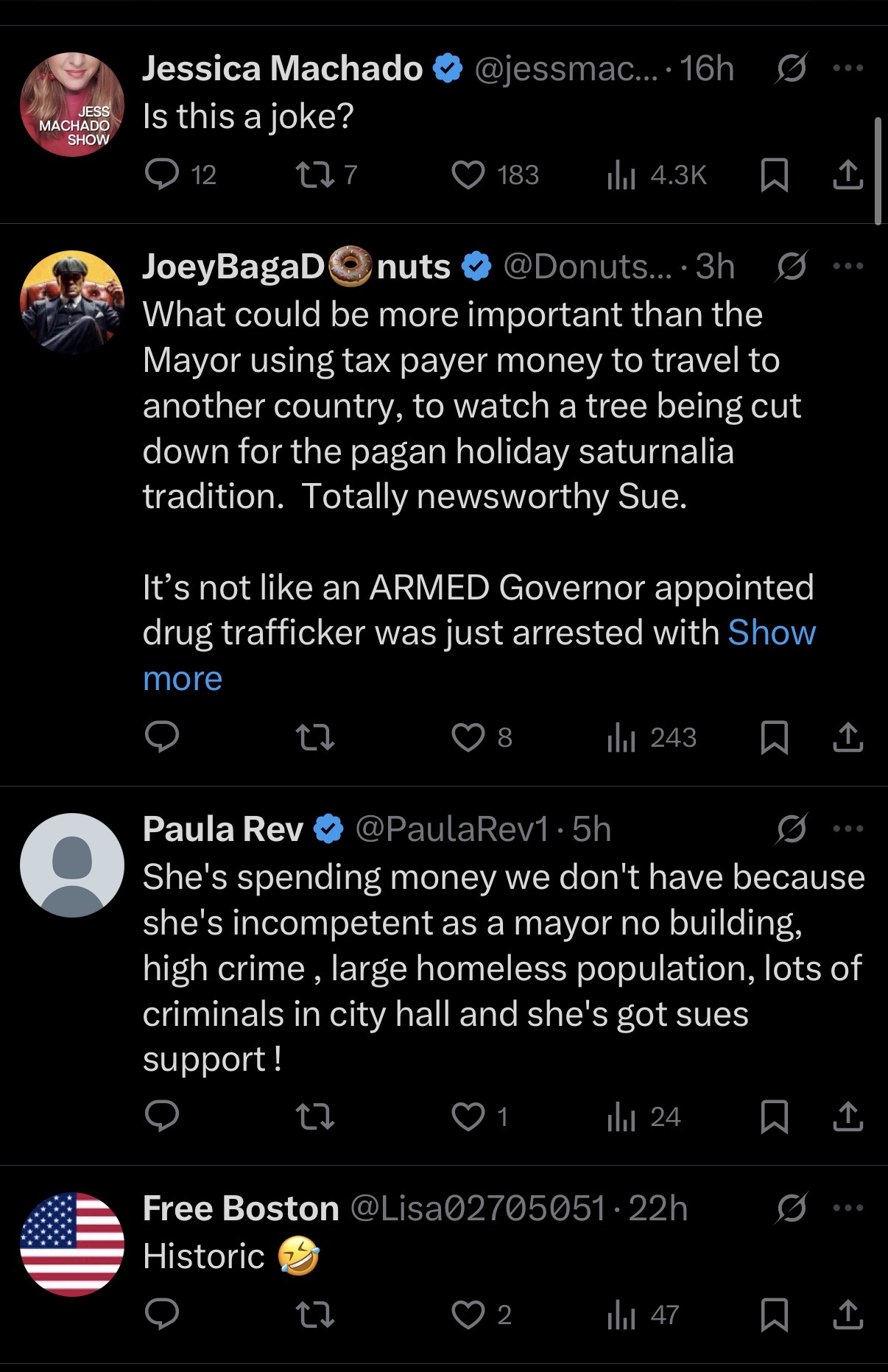Reply to Free Boston's tweet

(x=162, y=1315)
